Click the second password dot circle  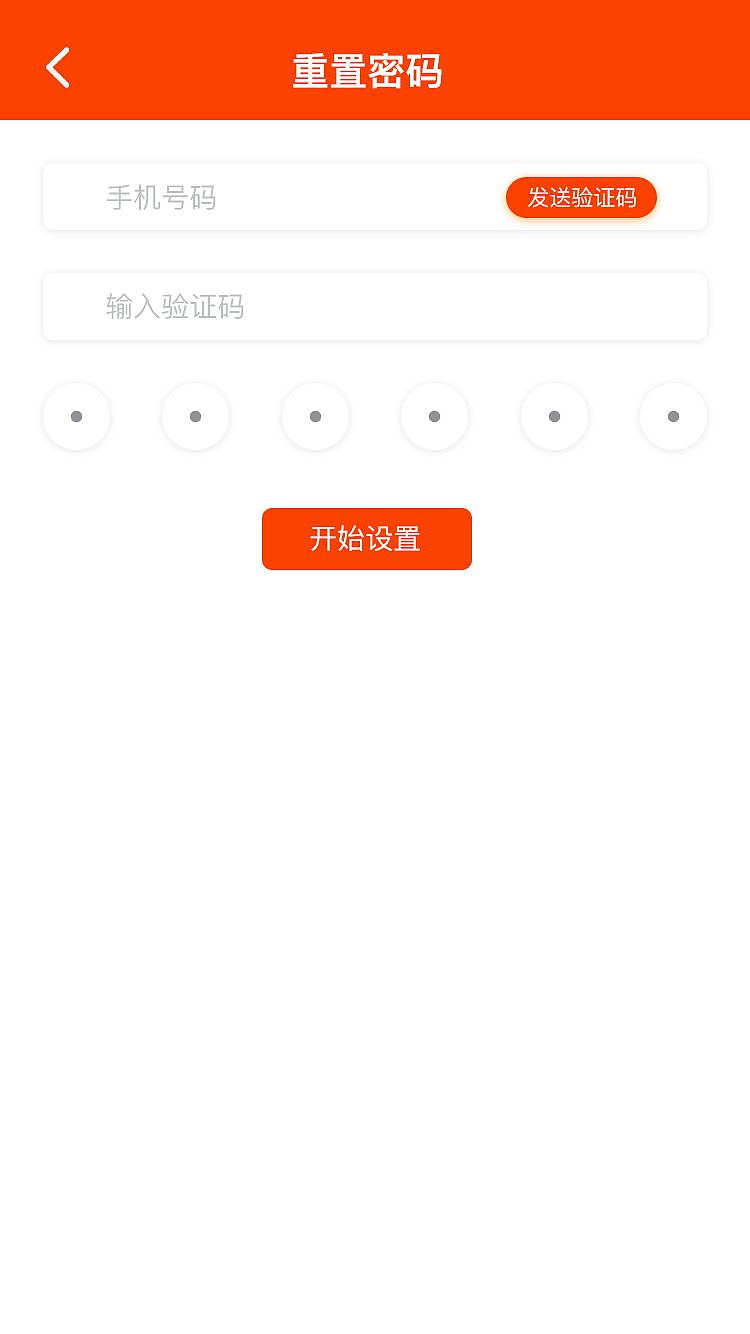[196, 416]
